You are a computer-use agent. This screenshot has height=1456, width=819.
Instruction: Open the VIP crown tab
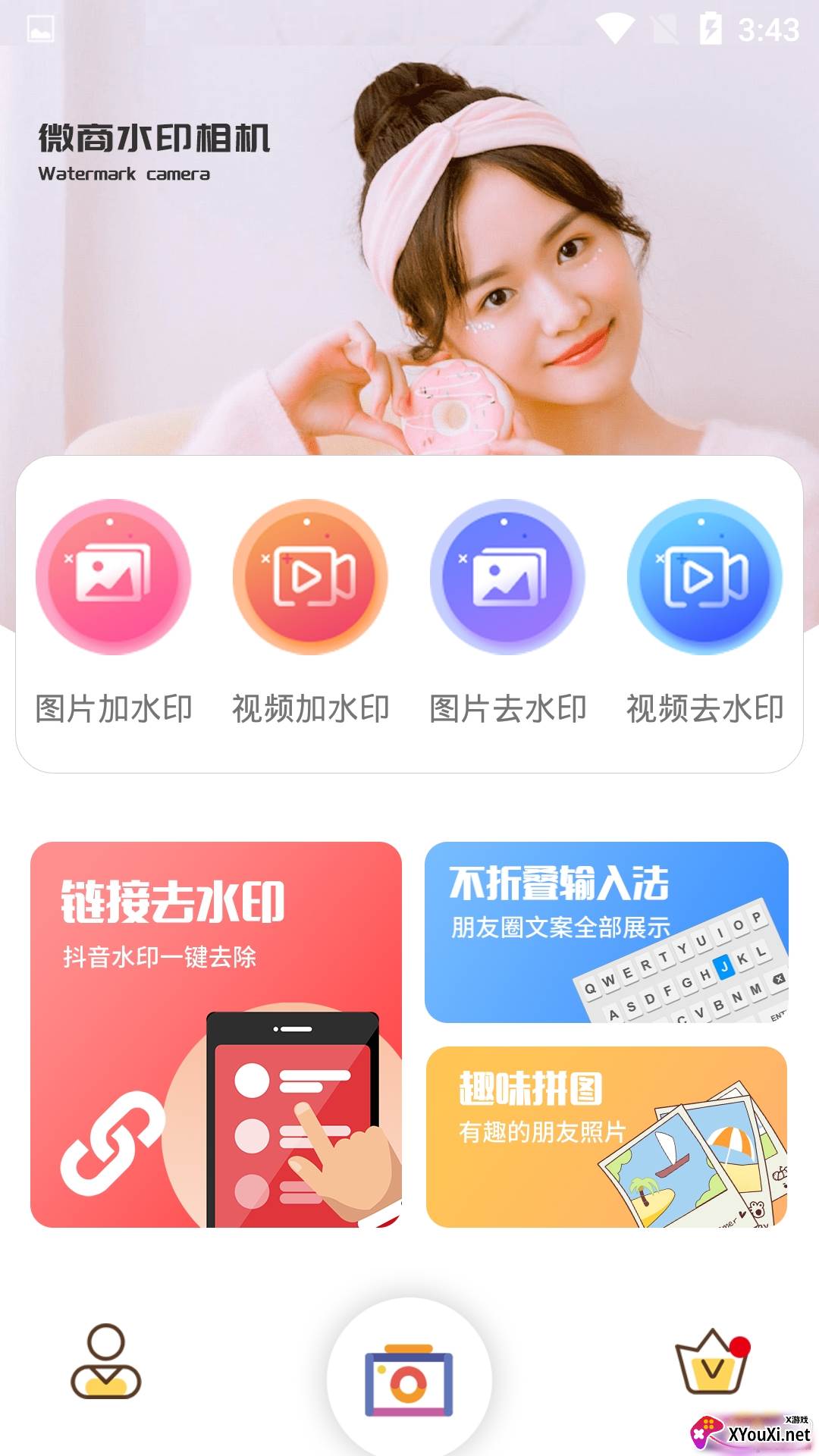[x=713, y=1362]
